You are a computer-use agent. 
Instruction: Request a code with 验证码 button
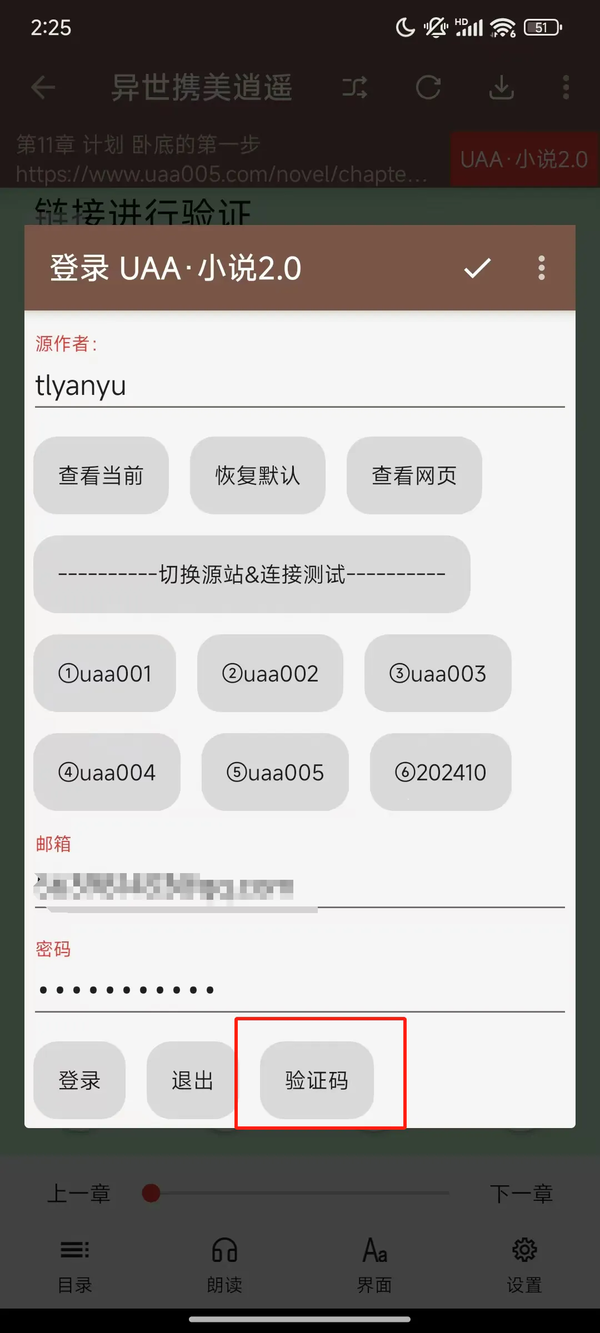(317, 1080)
